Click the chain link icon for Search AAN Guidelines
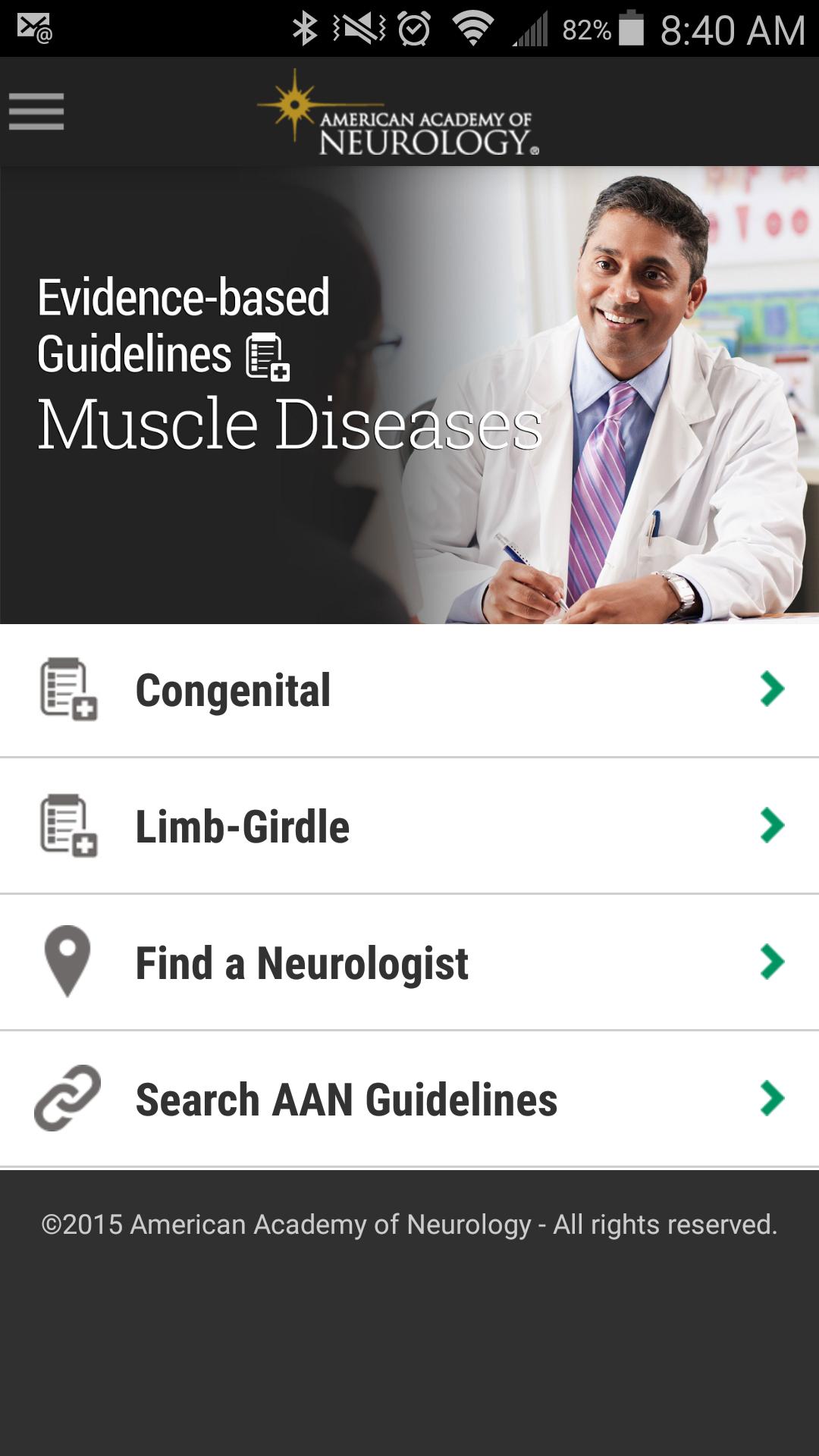Screen dimensions: 819x1456 (67, 1097)
